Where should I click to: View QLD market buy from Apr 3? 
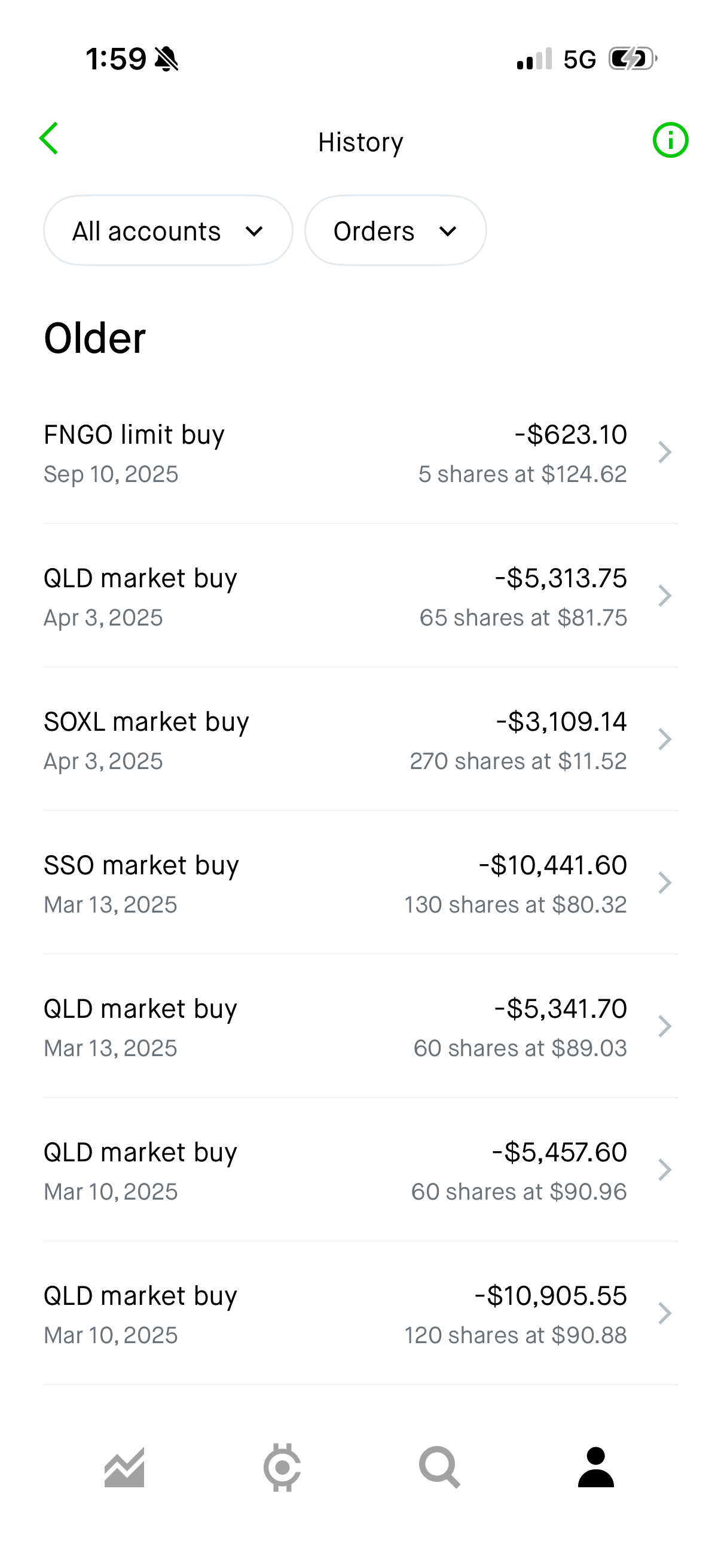(360, 597)
